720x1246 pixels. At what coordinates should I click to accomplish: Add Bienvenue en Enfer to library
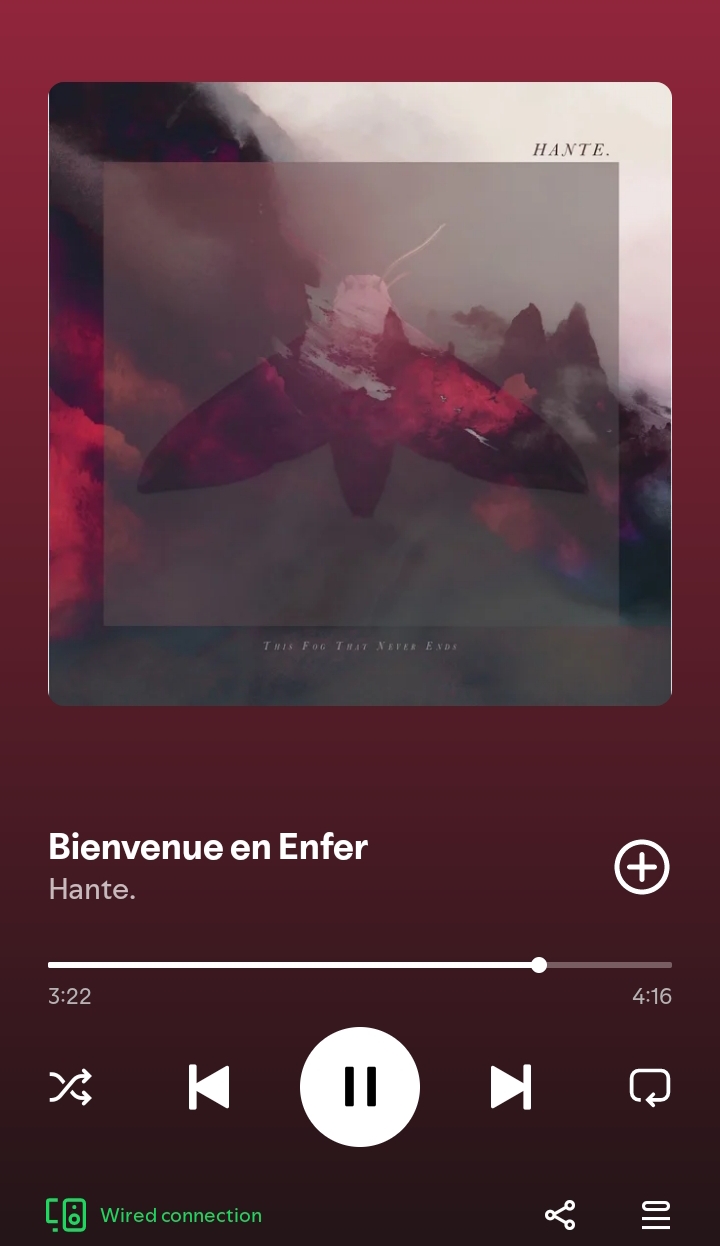[x=641, y=867]
